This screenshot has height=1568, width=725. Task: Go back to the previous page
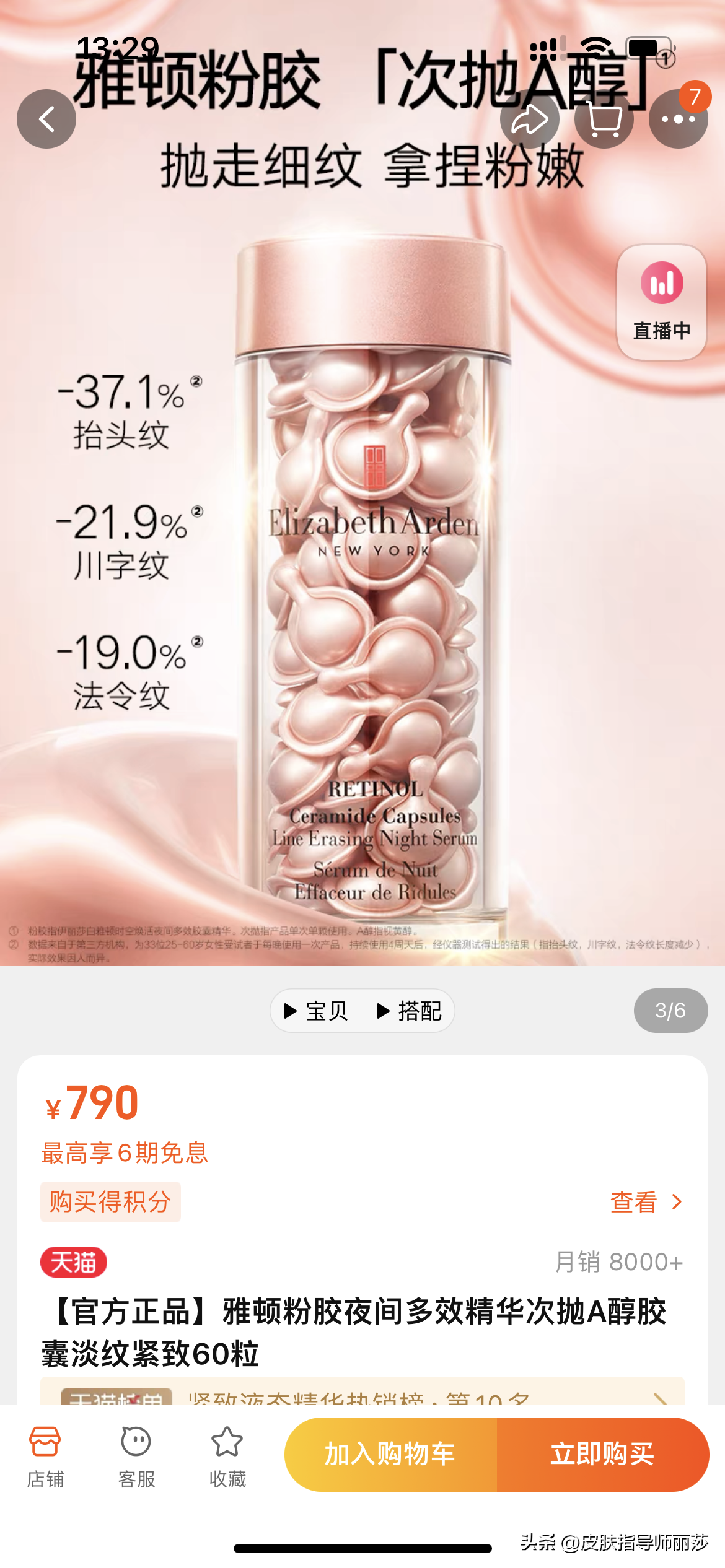46,119
